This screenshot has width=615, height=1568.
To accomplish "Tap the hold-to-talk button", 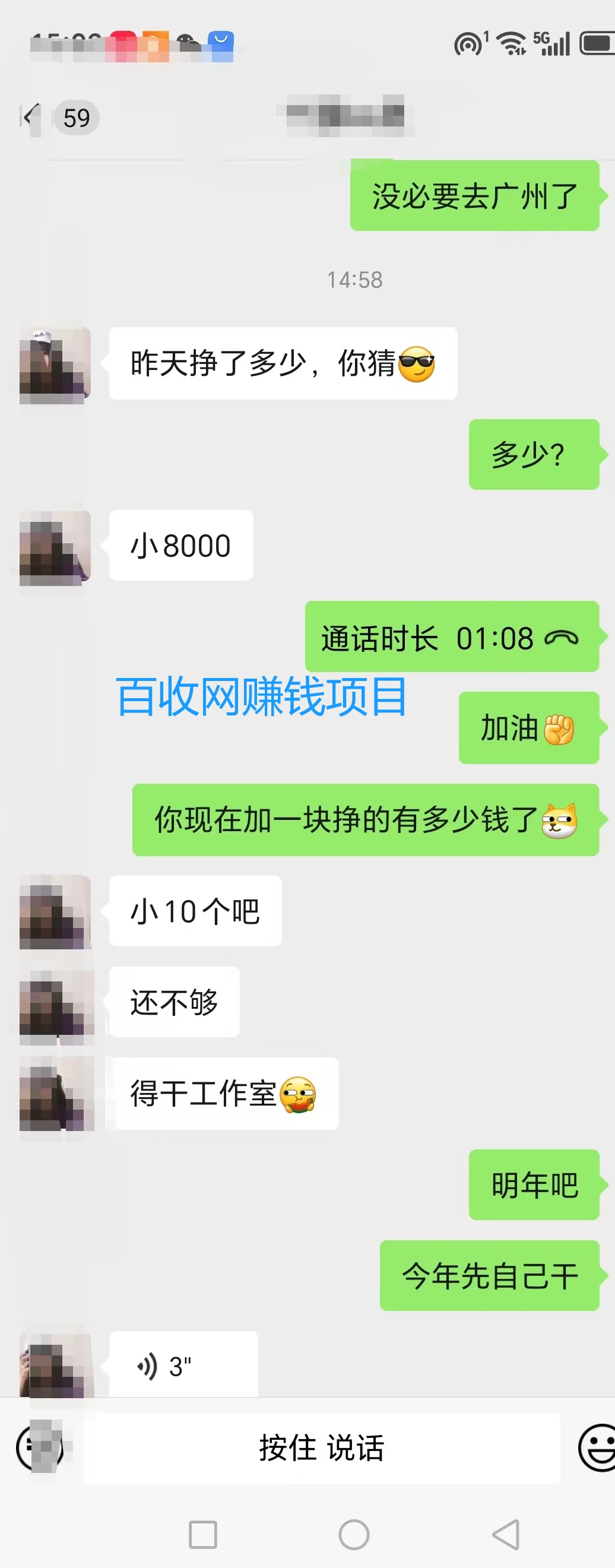I will [x=321, y=1448].
